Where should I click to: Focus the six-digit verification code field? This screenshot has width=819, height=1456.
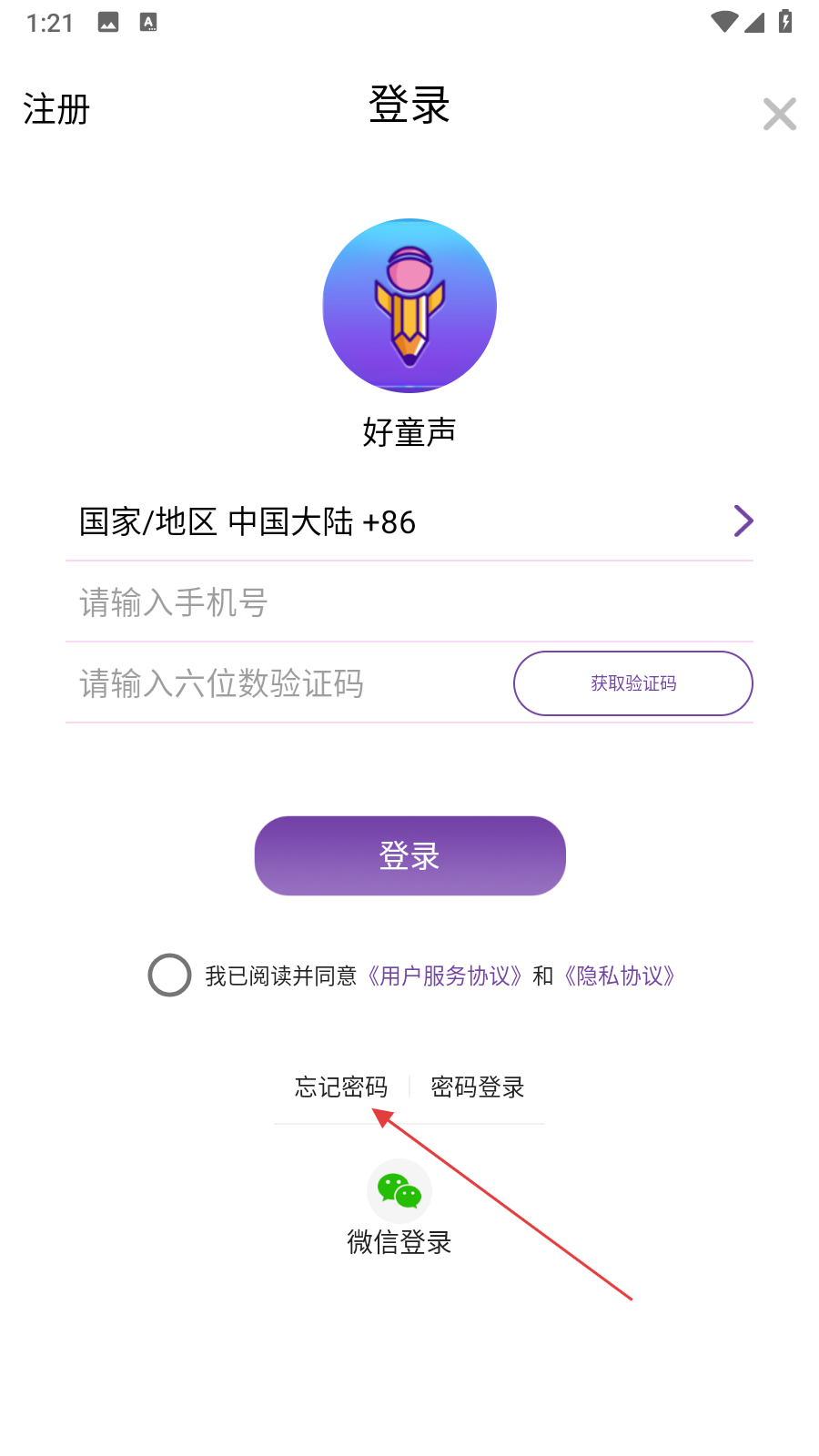[x=287, y=683]
